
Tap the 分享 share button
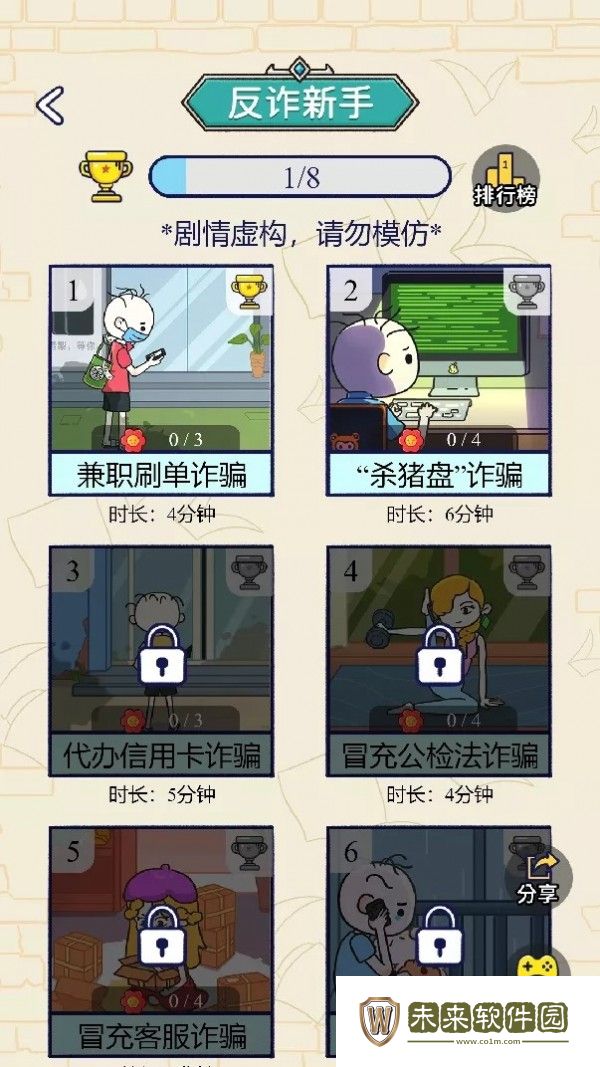pyautogui.click(x=538, y=880)
